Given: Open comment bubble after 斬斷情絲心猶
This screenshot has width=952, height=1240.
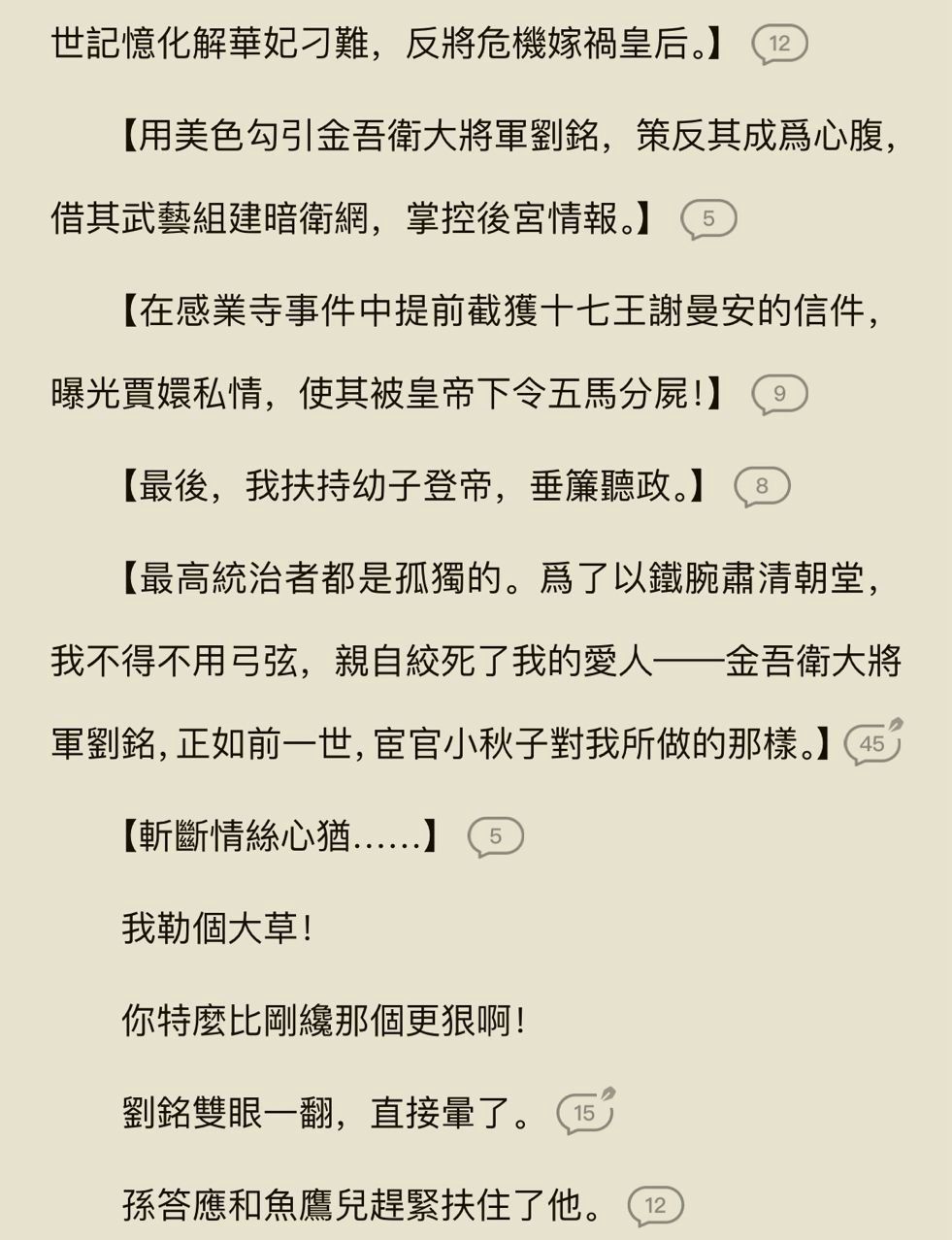Looking at the screenshot, I should click(x=495, y=836).
